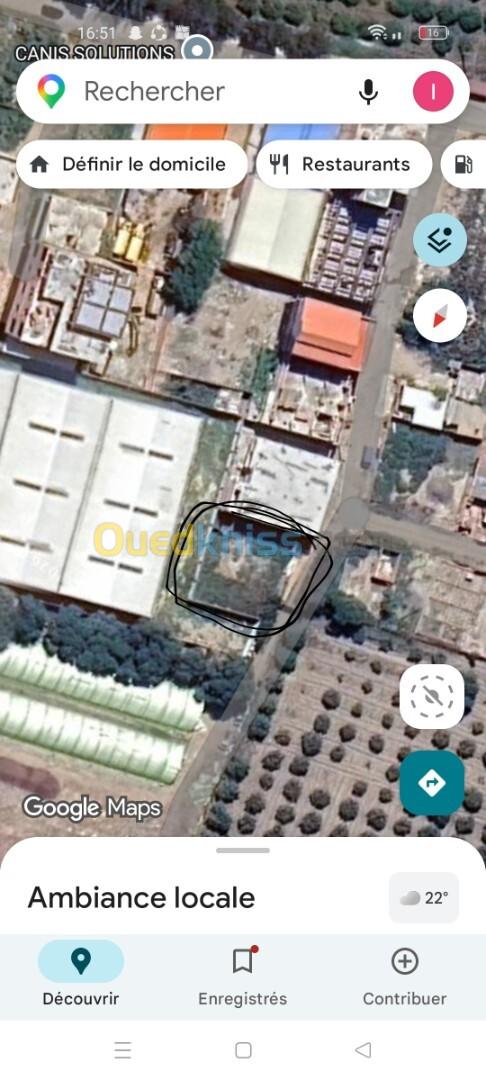486x1080 pixels.
Task: Tap the location crosshair button
Action: (x=432, y=696)
